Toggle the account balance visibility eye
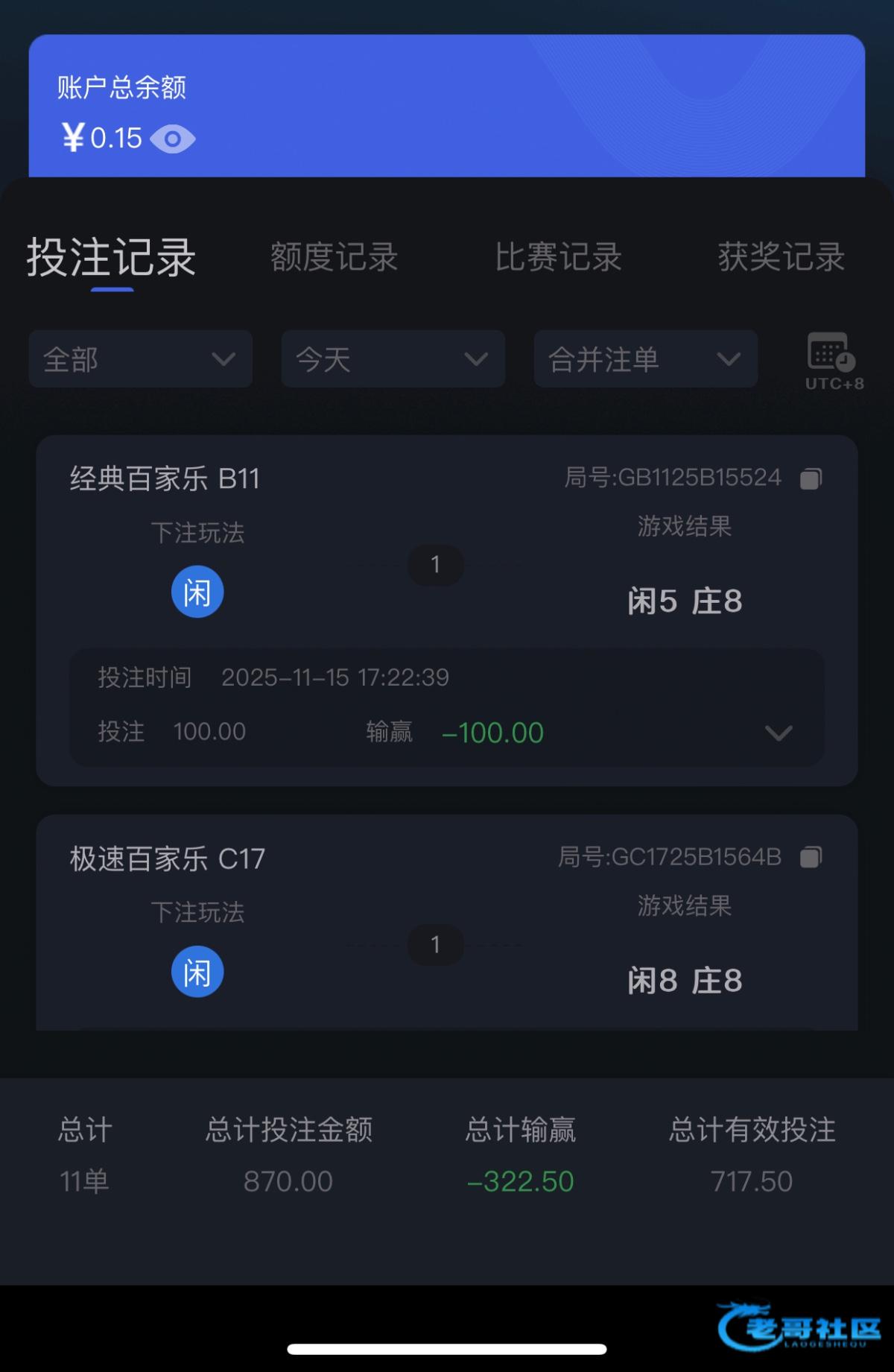The width and height of the screenshot is (894, 1372). [x=172, y=139]
